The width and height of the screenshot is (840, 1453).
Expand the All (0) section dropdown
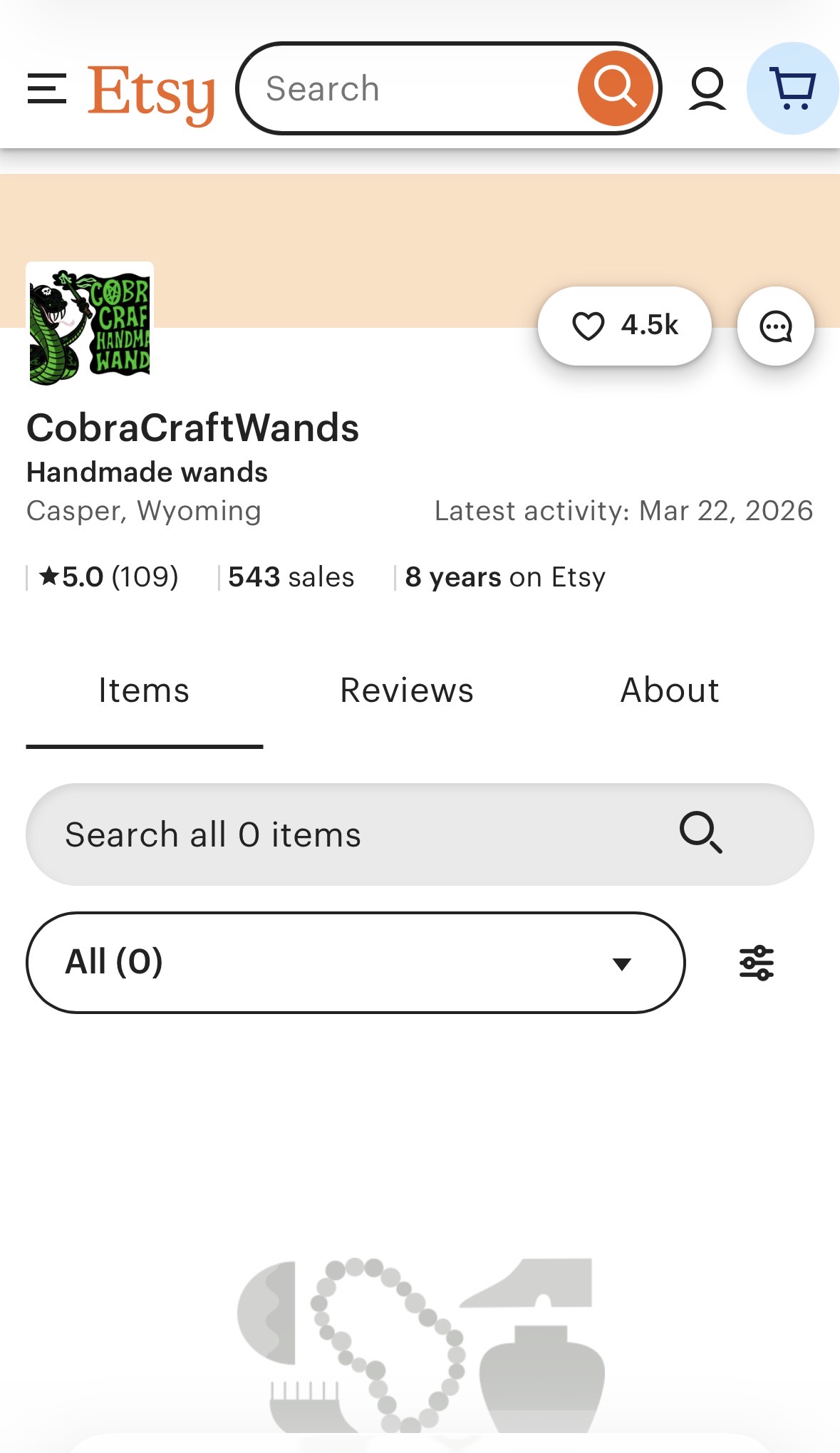click(356, 963)
